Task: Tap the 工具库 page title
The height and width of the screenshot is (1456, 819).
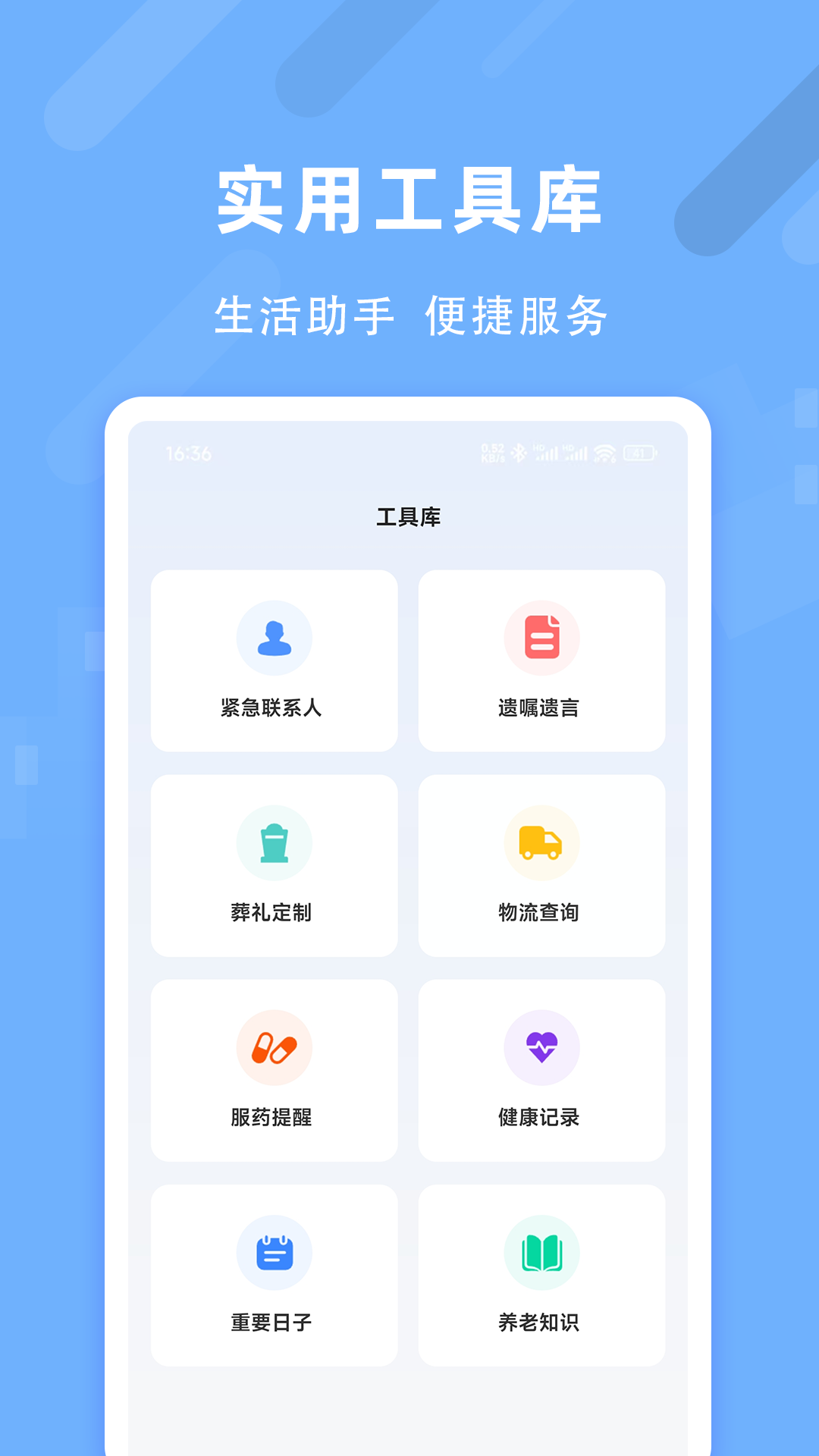Action: (409, 515)
